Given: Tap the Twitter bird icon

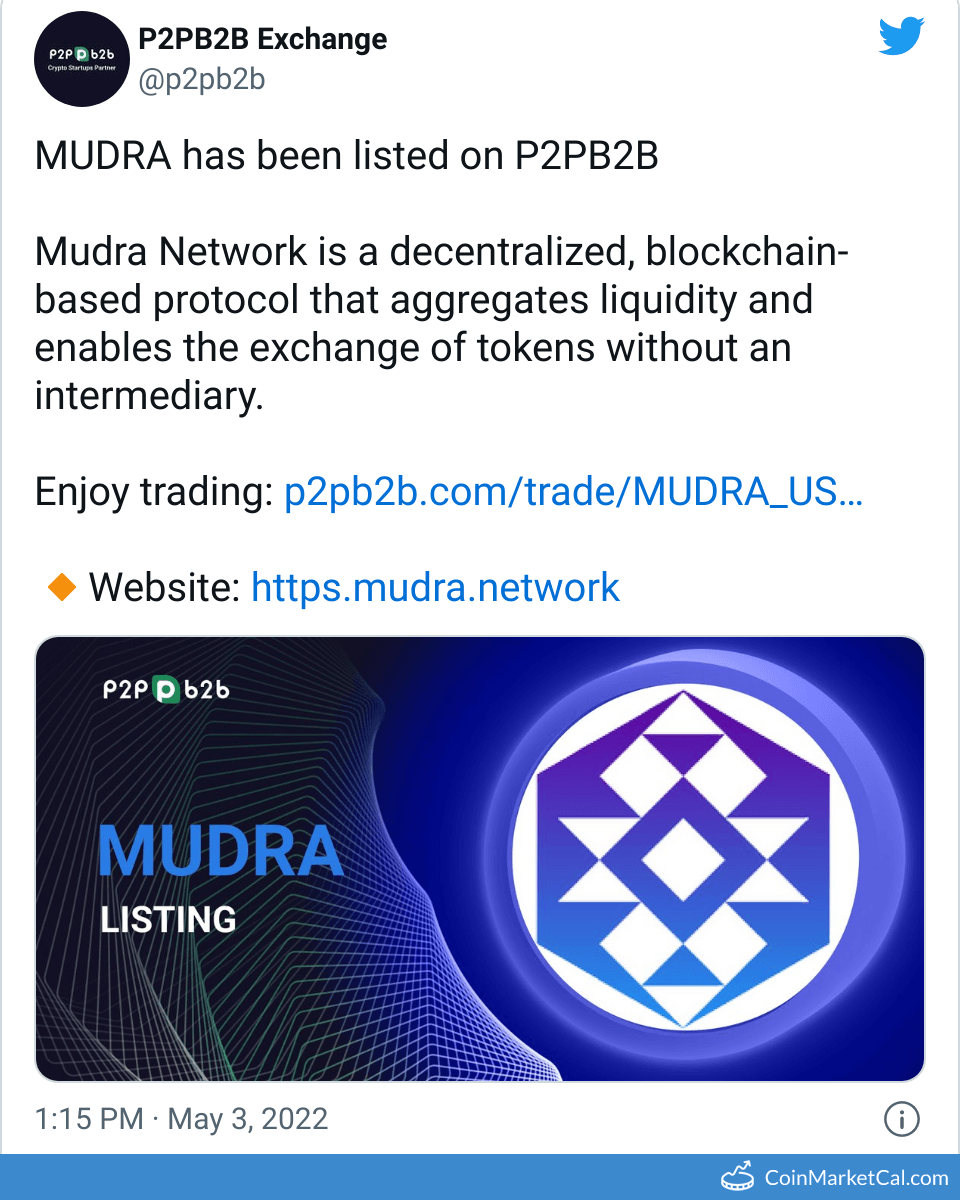Looking at the screenshot, I should tap(903, 38).
